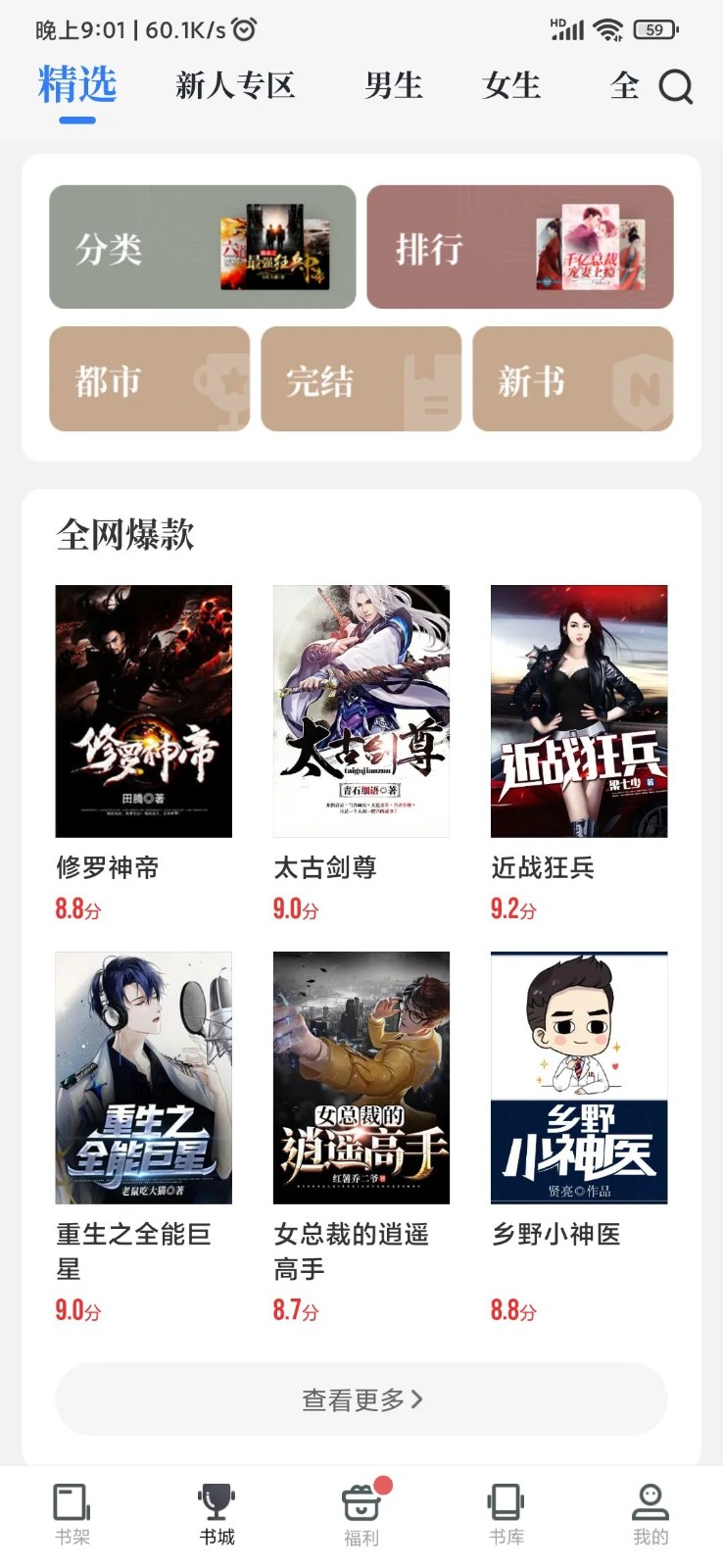Open the book 重生之全能巨星

144,1078
